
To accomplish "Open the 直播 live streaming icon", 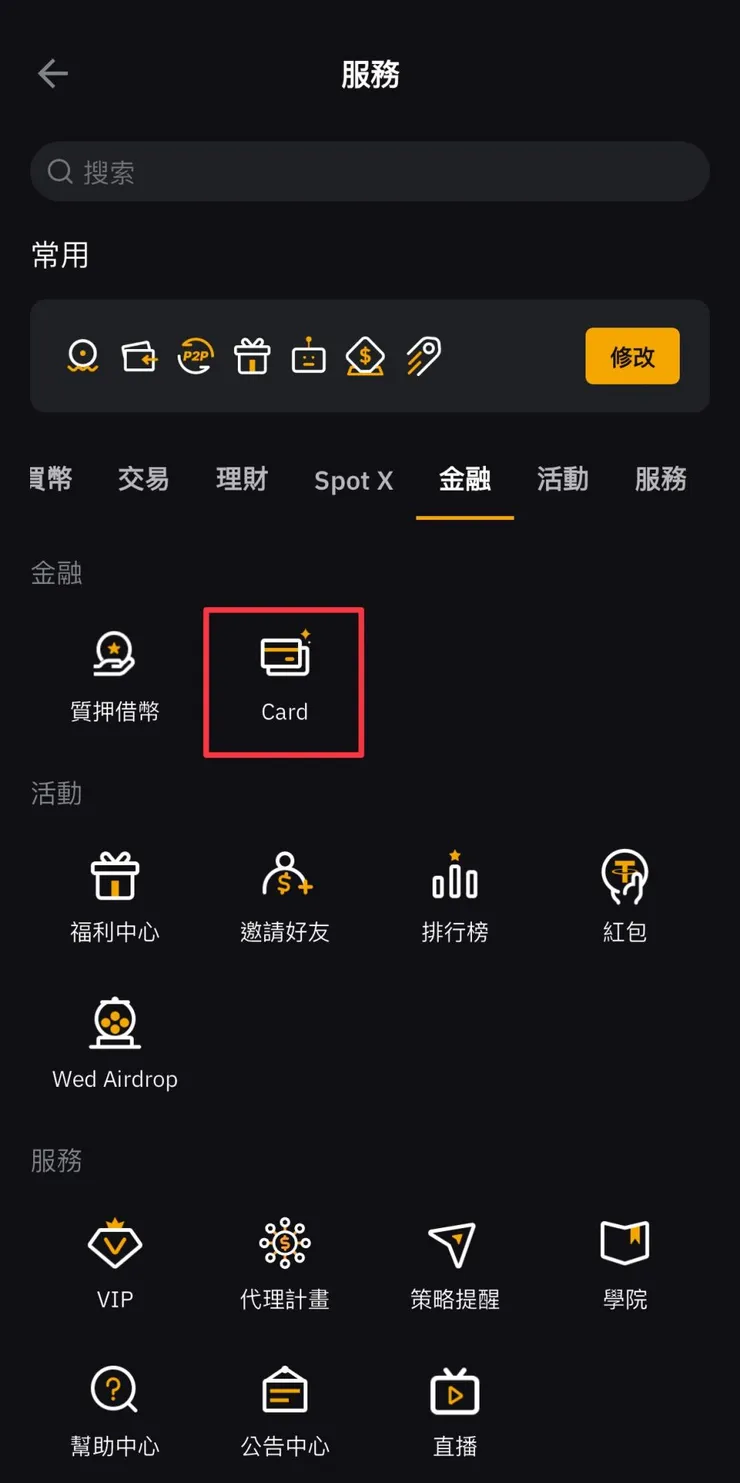I will 455,1400.
